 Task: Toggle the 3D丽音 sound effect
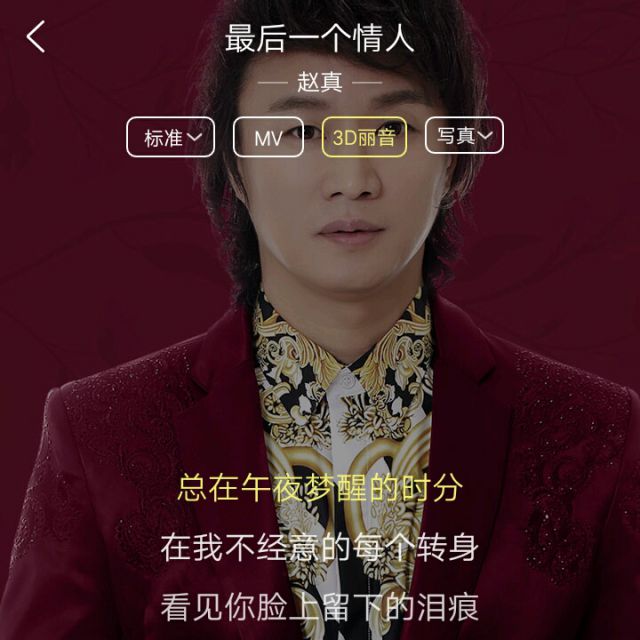(365, 138)
